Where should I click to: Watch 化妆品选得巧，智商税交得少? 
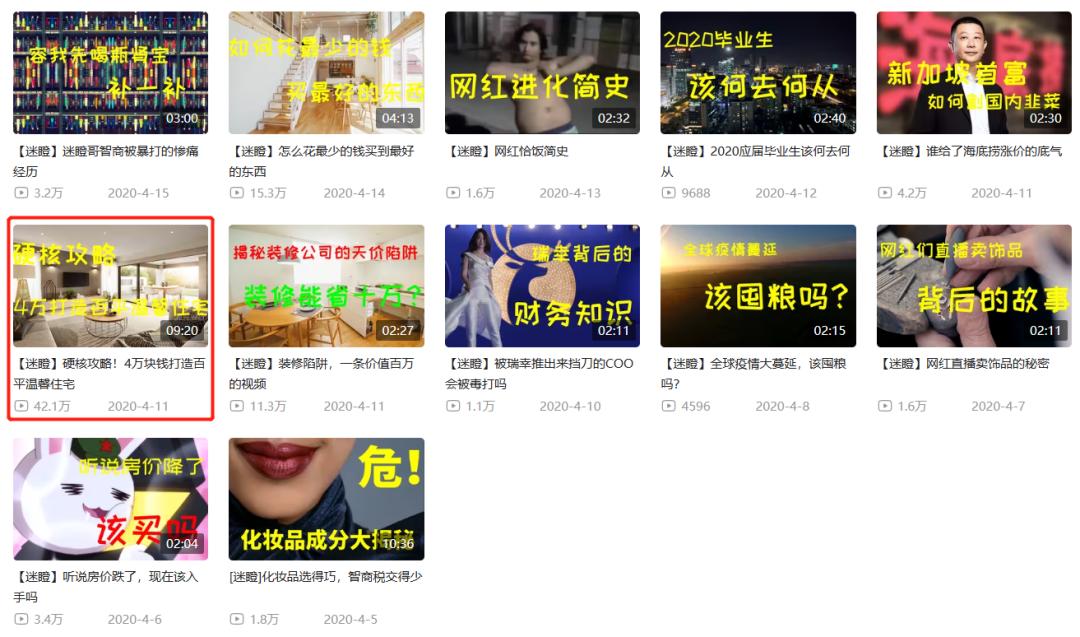[326, 499]
